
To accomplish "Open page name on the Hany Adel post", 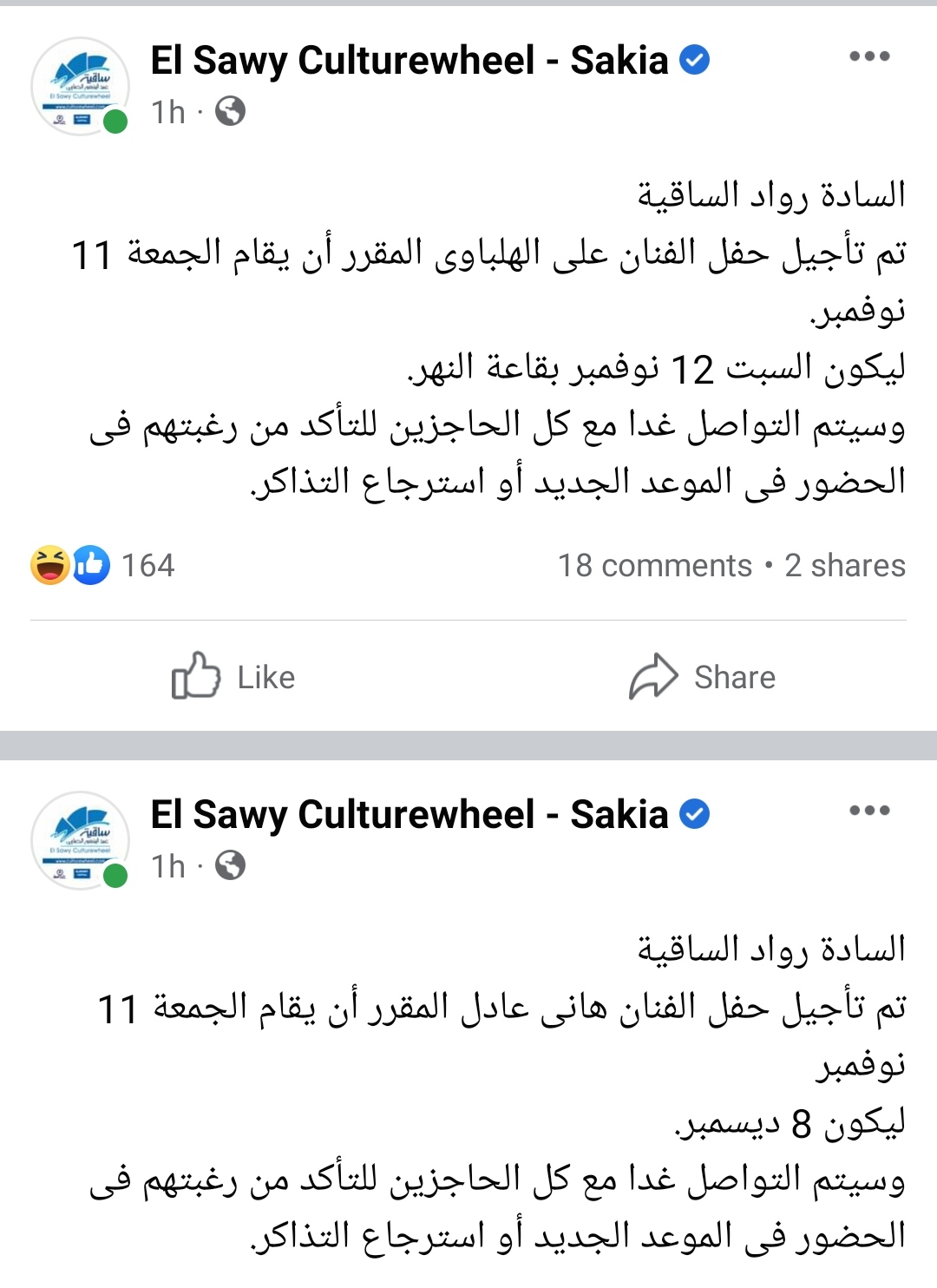I will pos(408,815).
